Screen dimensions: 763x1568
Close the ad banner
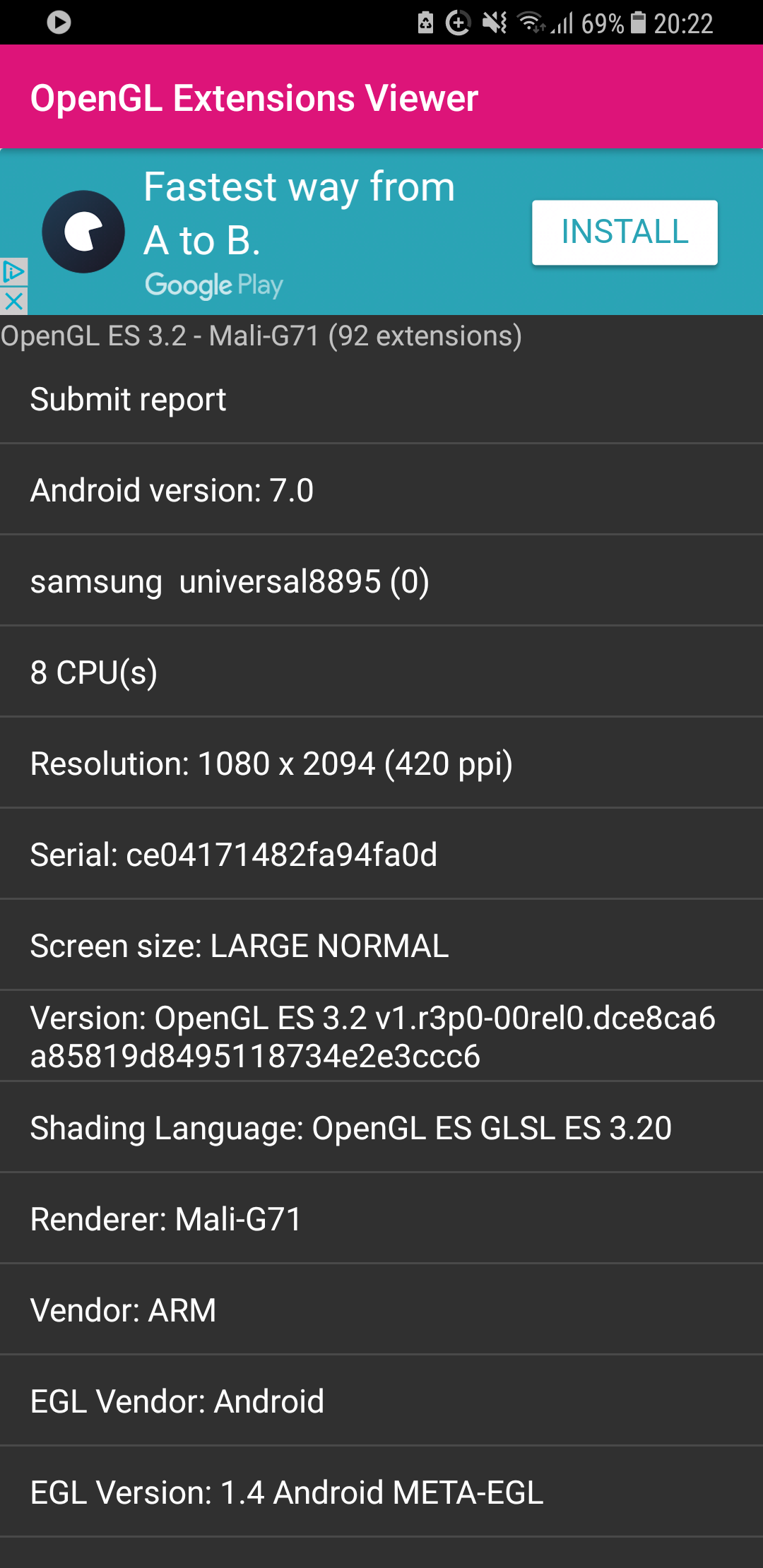coord(13,302)
